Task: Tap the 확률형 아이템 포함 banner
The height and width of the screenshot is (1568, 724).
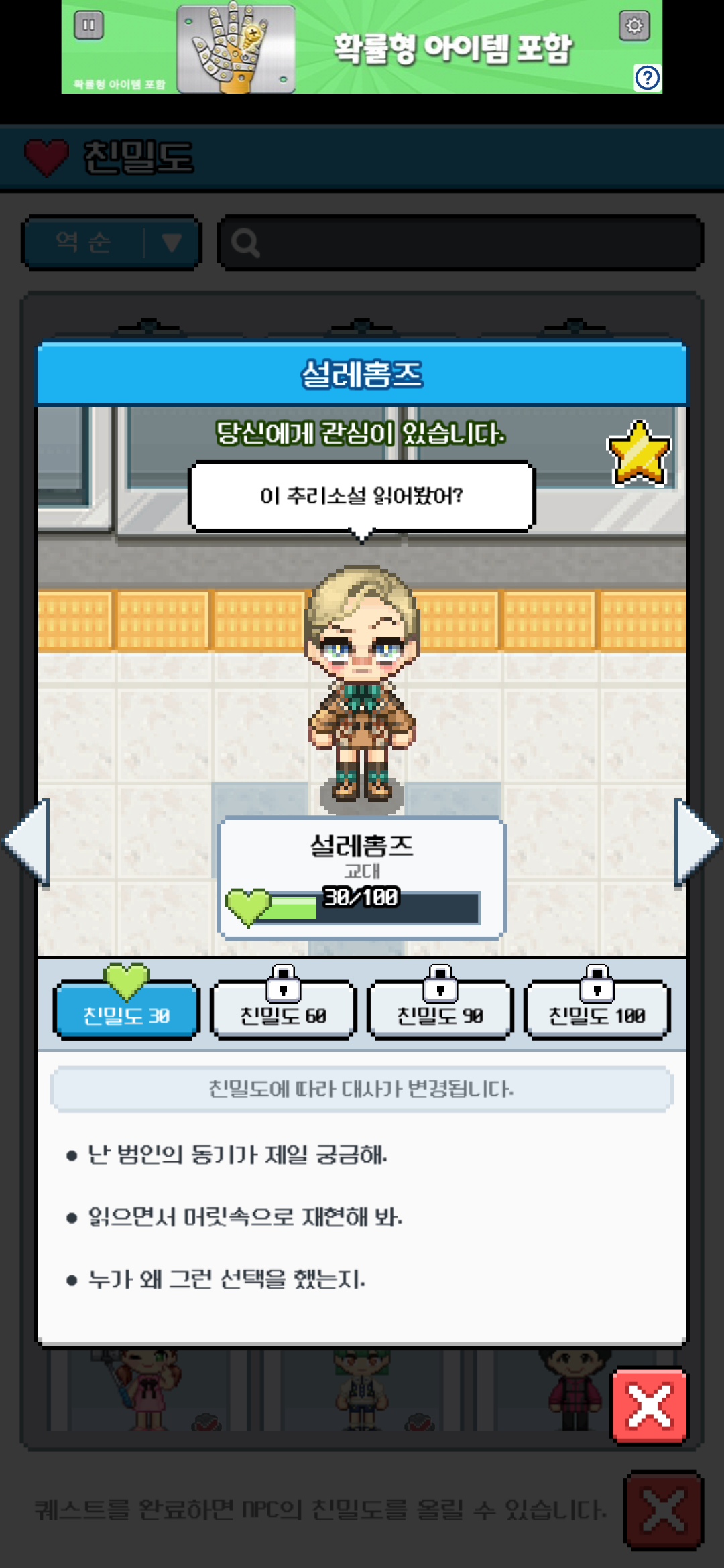Action: pos(452,48)
